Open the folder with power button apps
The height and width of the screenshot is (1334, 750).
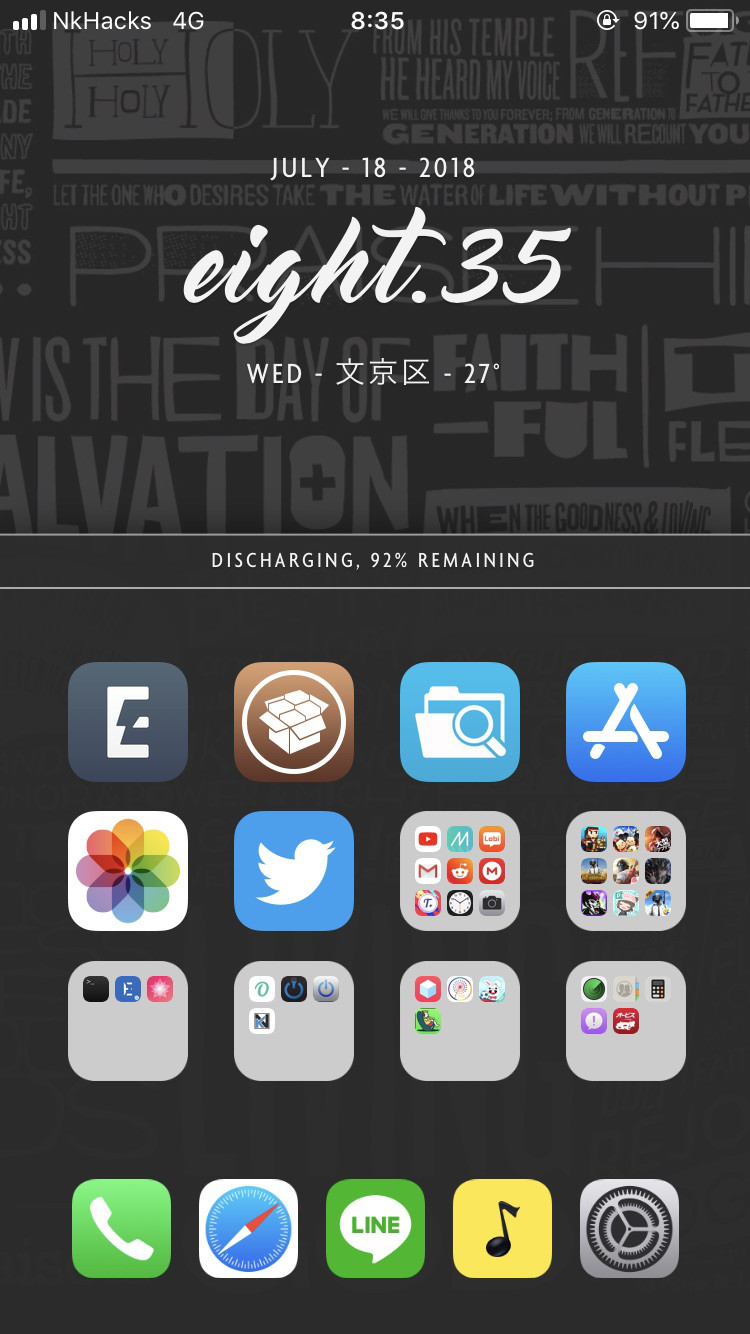[x=294, y=1021]
